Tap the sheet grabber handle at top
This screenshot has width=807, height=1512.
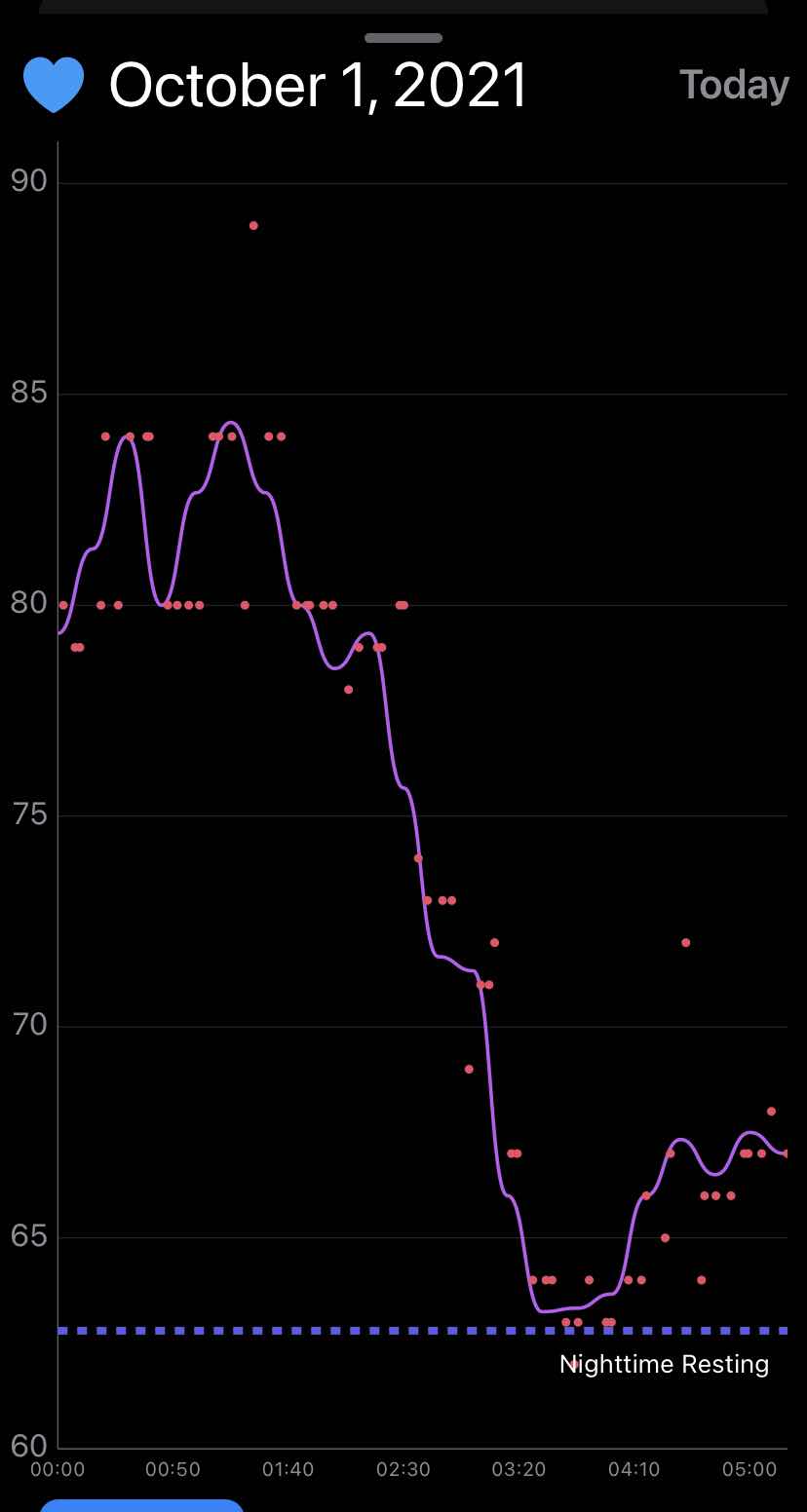(x=403, y=38)
